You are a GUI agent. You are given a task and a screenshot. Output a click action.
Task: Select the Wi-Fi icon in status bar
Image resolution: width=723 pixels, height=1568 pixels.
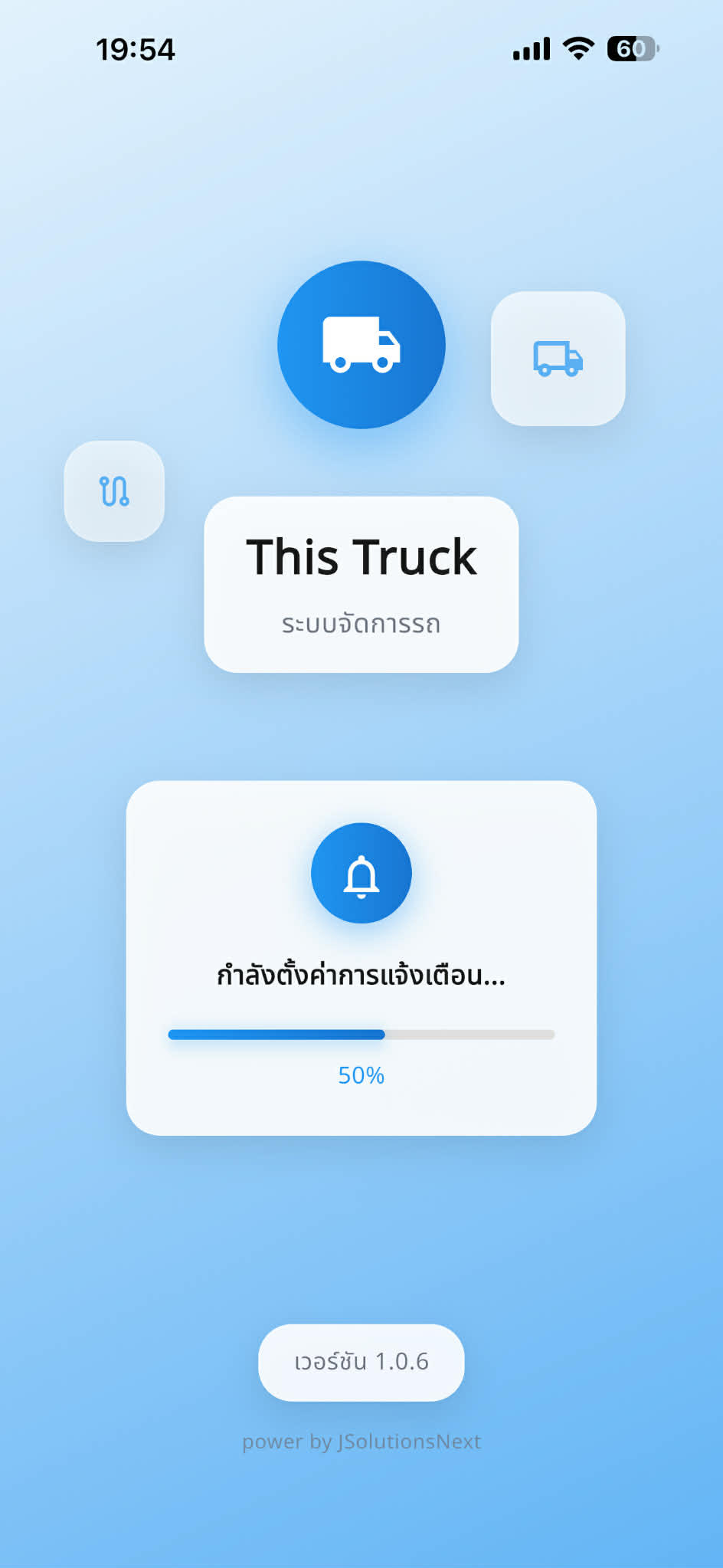tap(576, 48)
